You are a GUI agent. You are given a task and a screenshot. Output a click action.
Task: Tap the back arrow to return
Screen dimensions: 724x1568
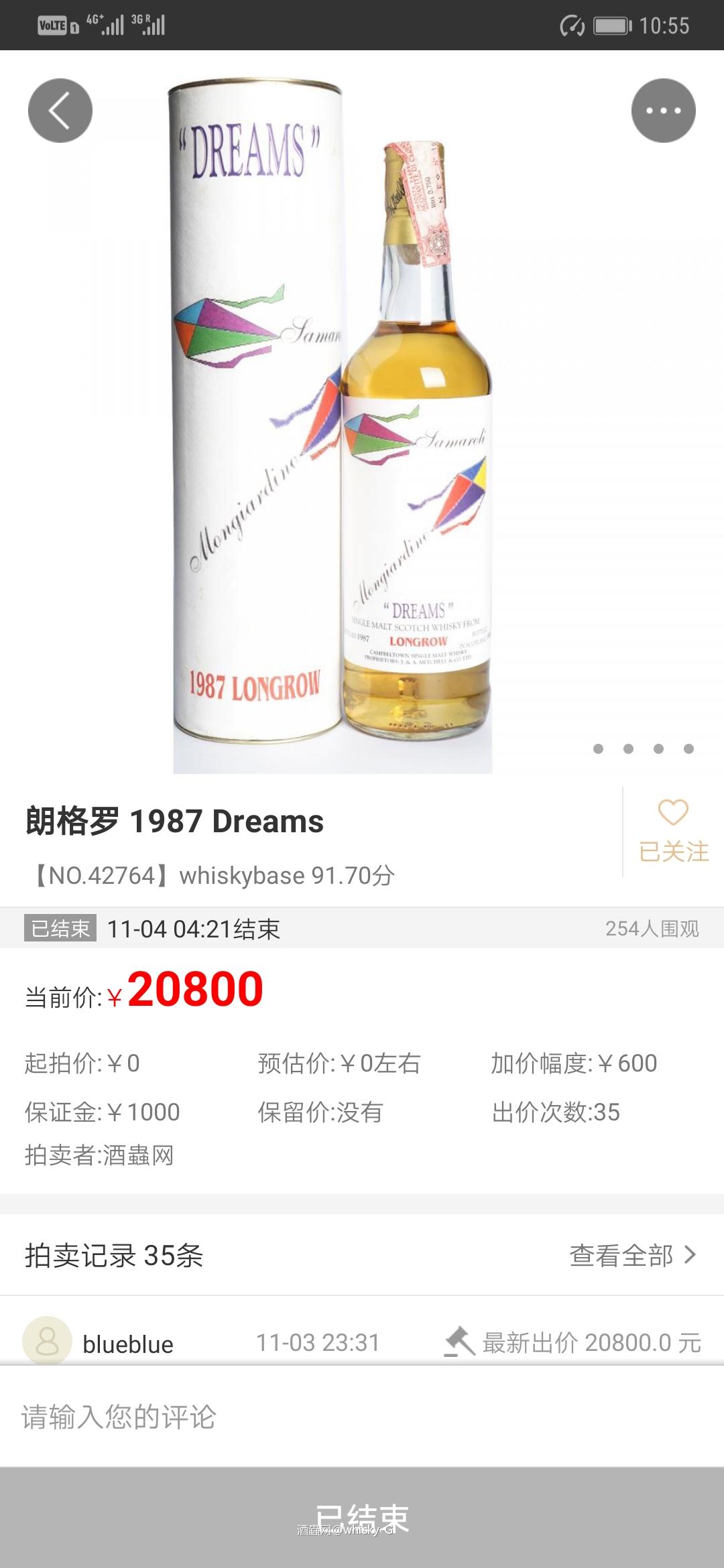tap(59, 111)
